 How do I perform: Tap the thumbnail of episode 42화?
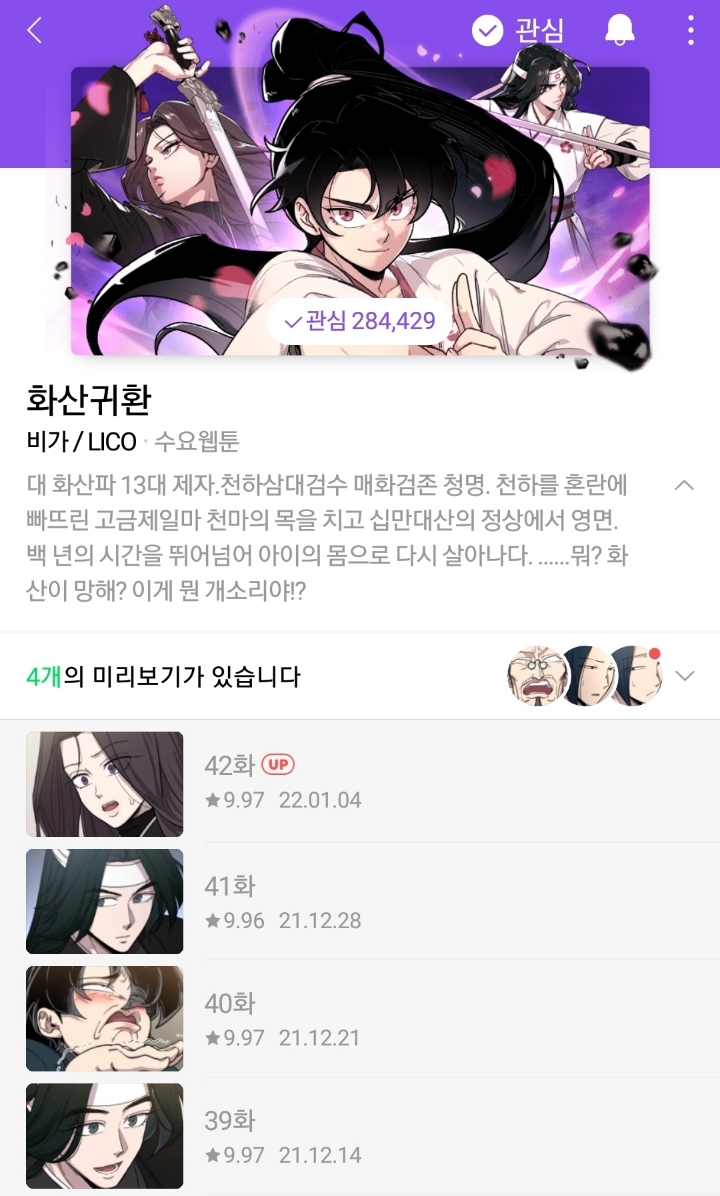[x=104, y=783]
